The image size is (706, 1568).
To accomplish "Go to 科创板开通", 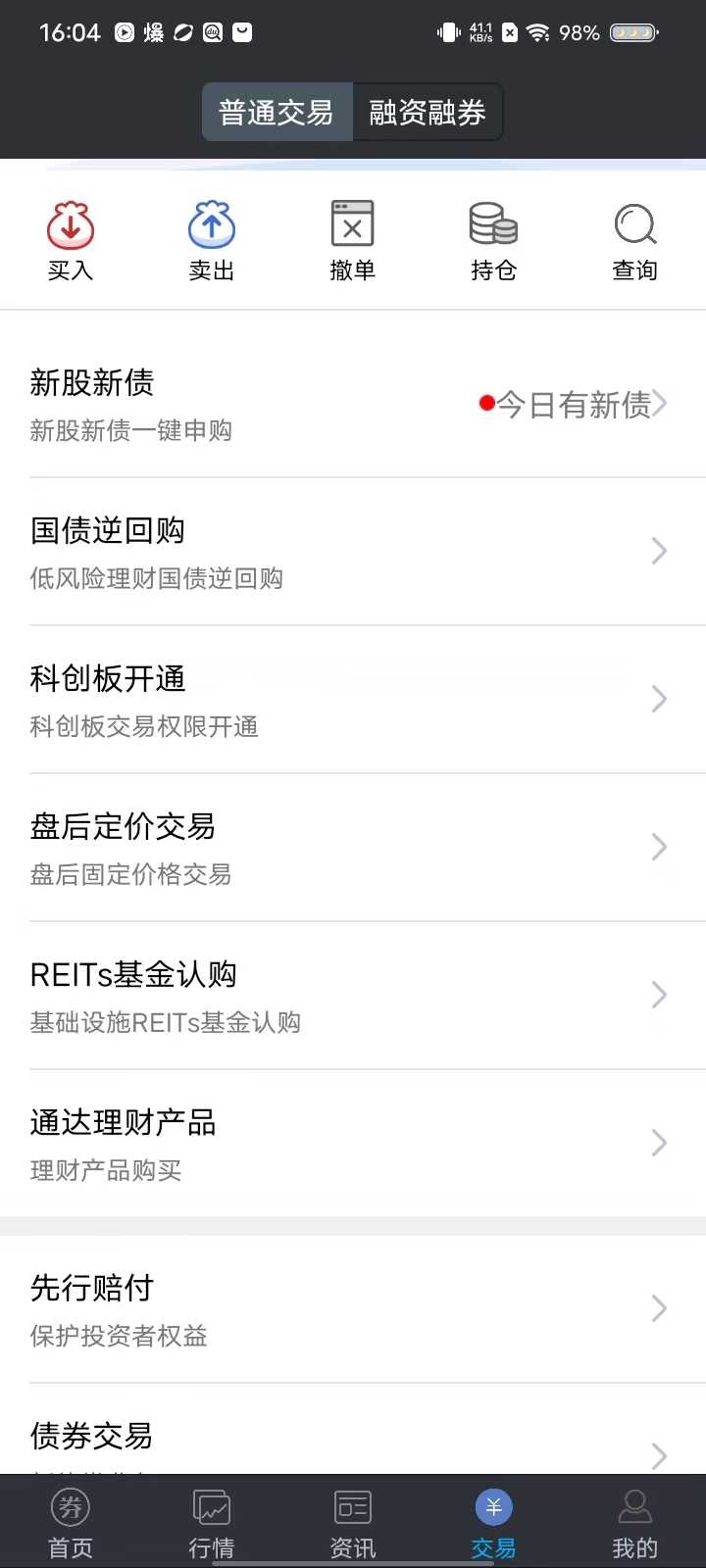I will pos(353,700).
